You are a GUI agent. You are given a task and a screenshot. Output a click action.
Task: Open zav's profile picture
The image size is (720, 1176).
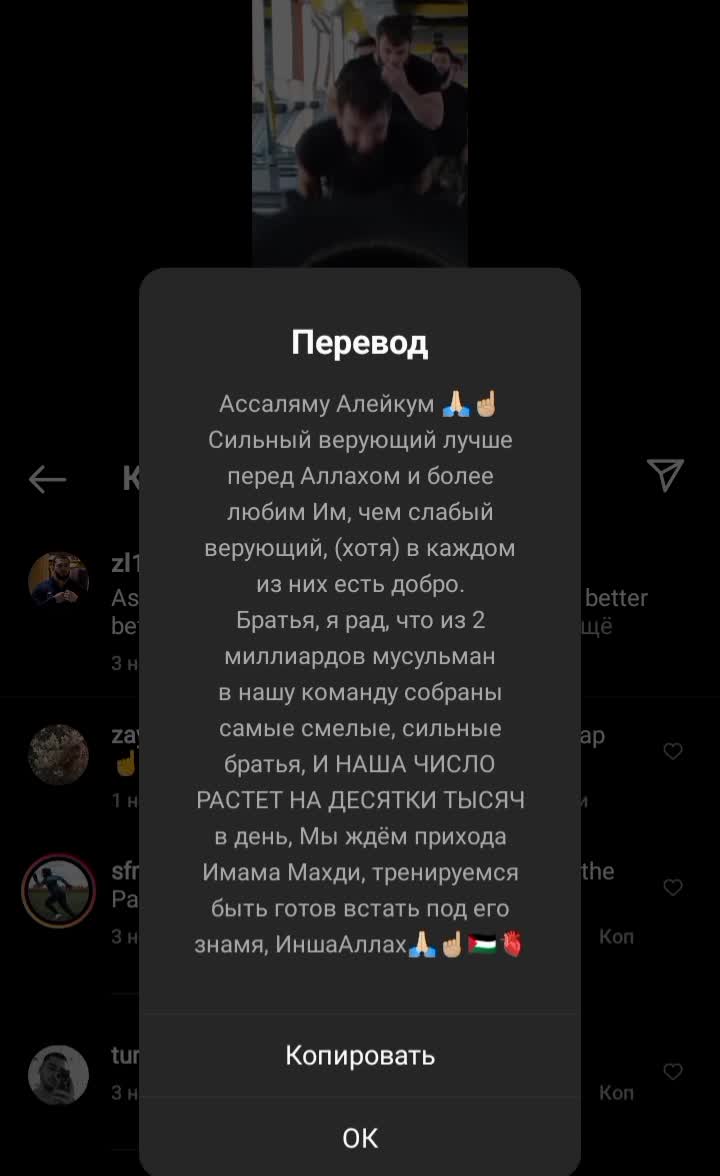pyautogui.click(x=58, y=755)
